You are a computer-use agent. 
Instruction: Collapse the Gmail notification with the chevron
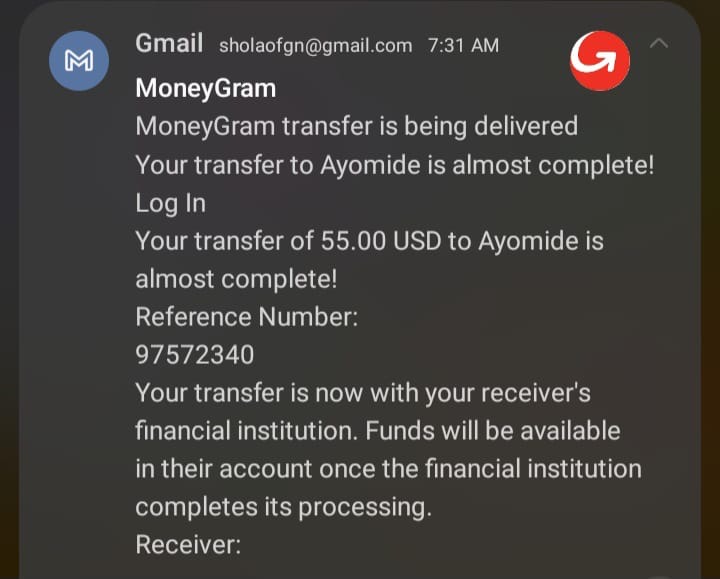tap(660, 43)
